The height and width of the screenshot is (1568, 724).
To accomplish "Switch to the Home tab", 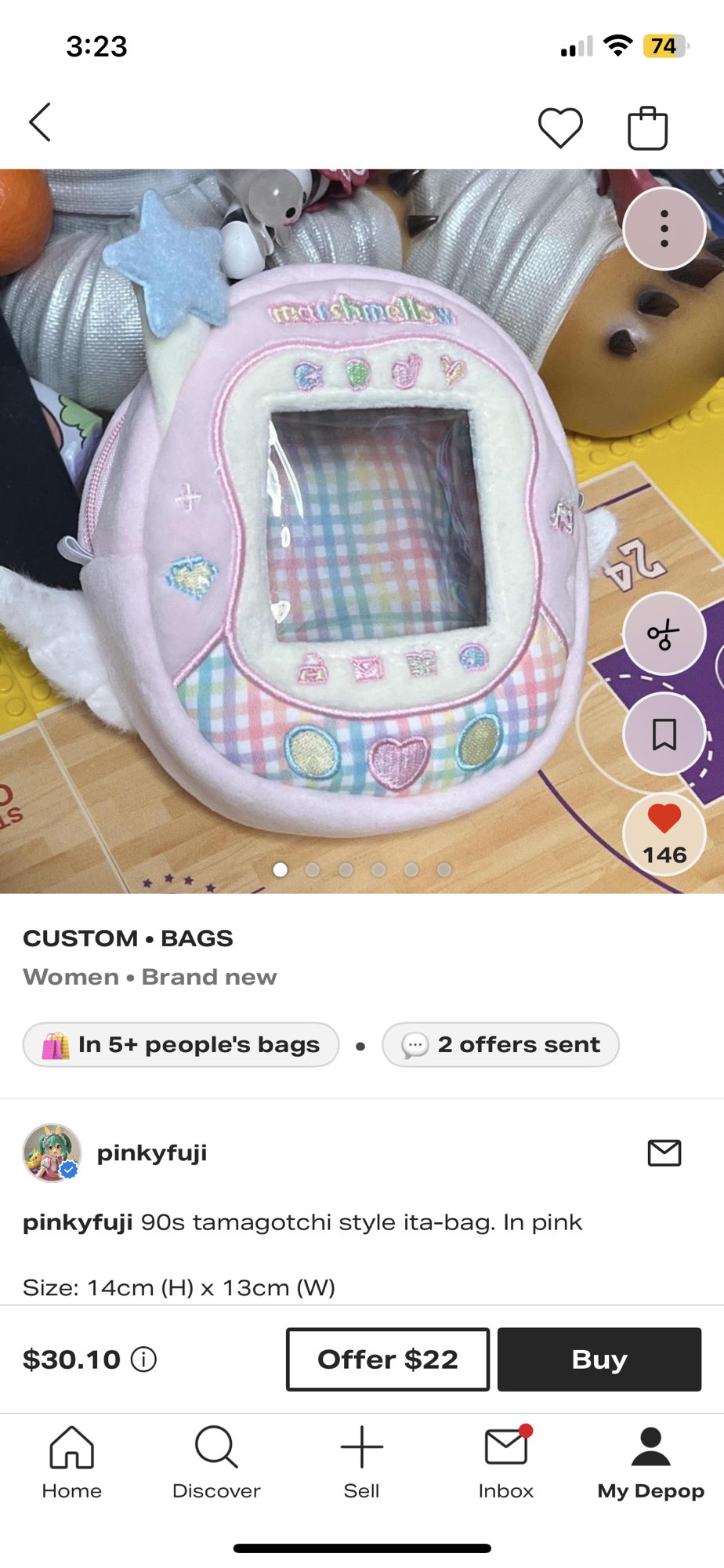I will 72,1462.
